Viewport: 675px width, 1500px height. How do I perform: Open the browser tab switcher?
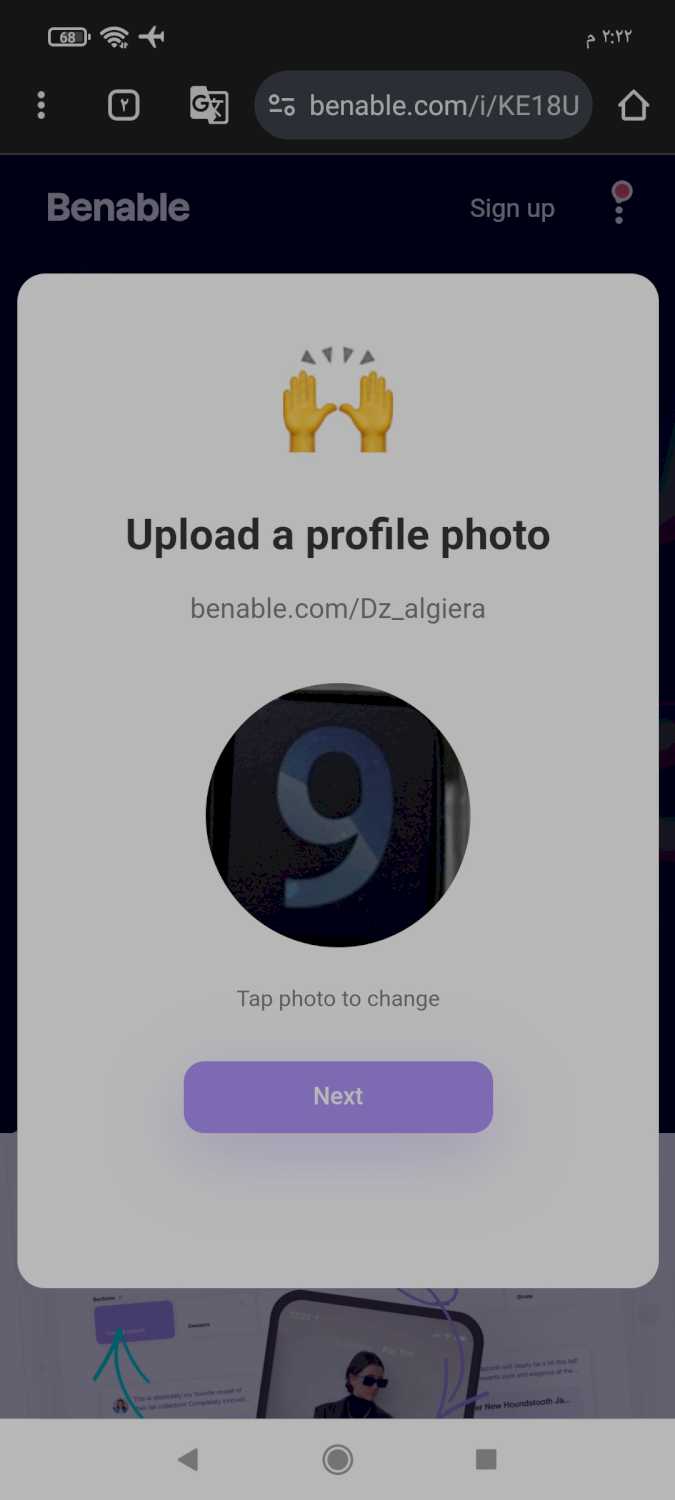point(123,105)
